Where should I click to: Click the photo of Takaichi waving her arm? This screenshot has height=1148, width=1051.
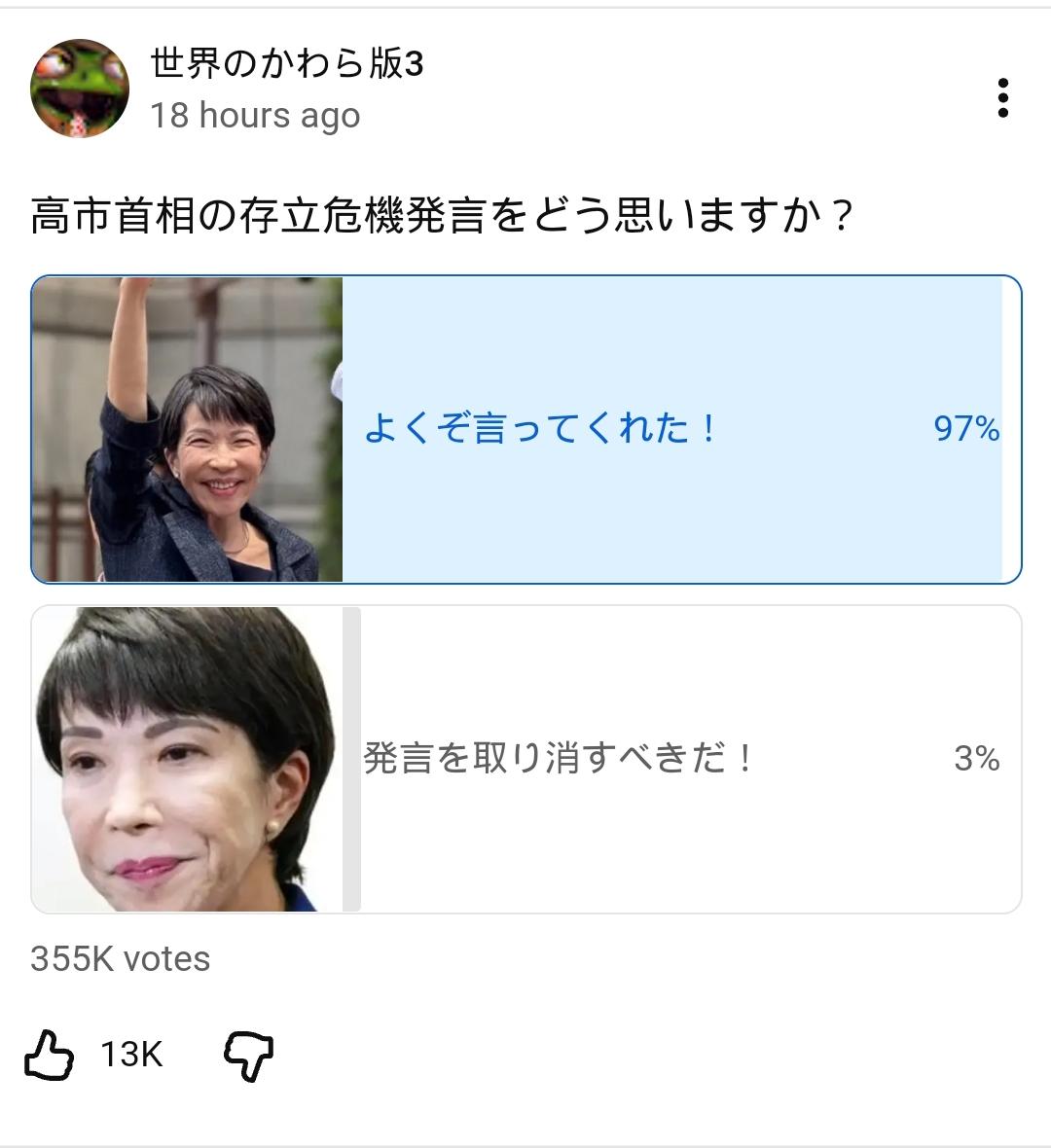187,431
